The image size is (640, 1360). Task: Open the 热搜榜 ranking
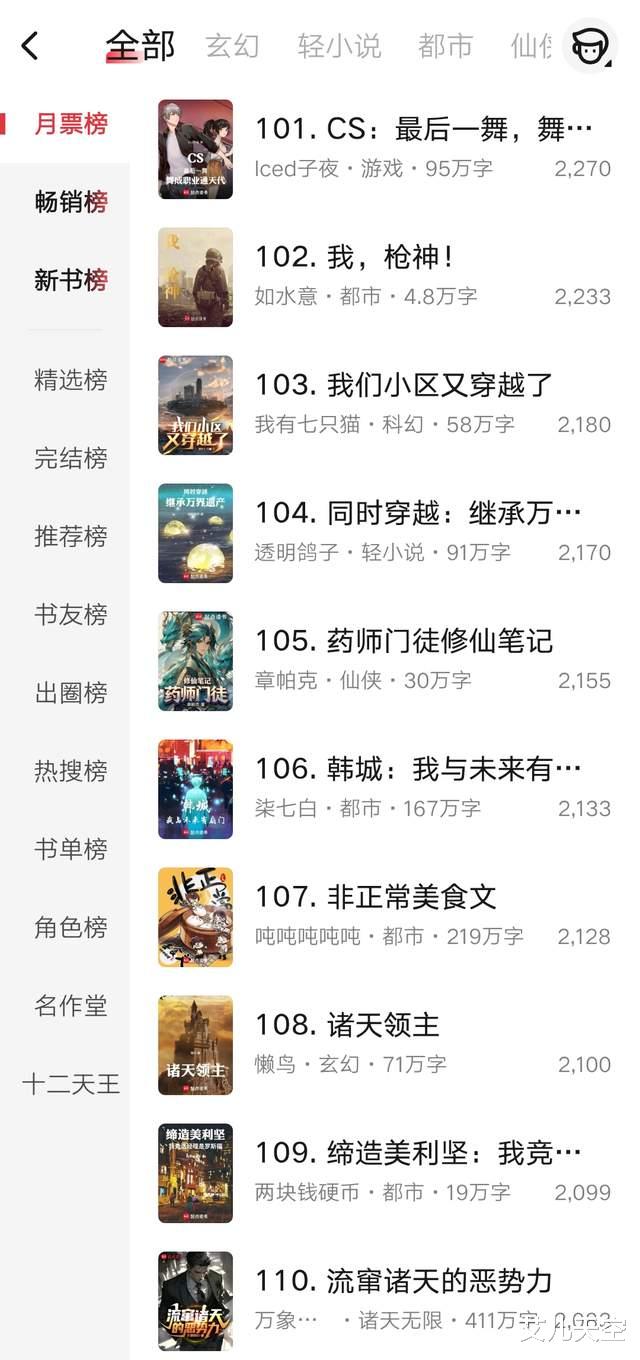pyautogui.click(x=70, y=771)
